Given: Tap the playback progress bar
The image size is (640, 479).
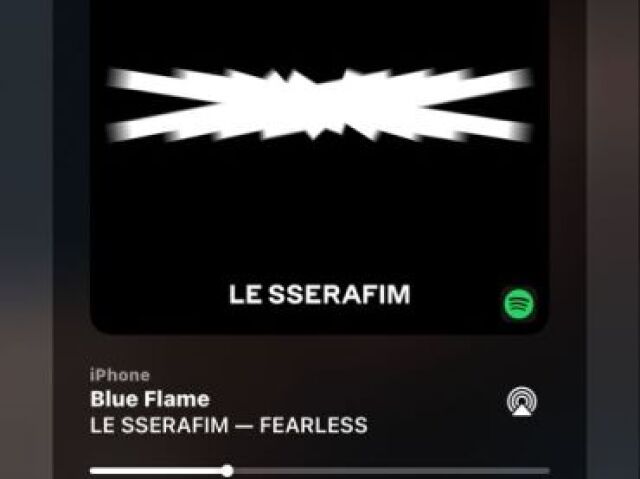Looking at the screenshot, I should click(320, 470).
